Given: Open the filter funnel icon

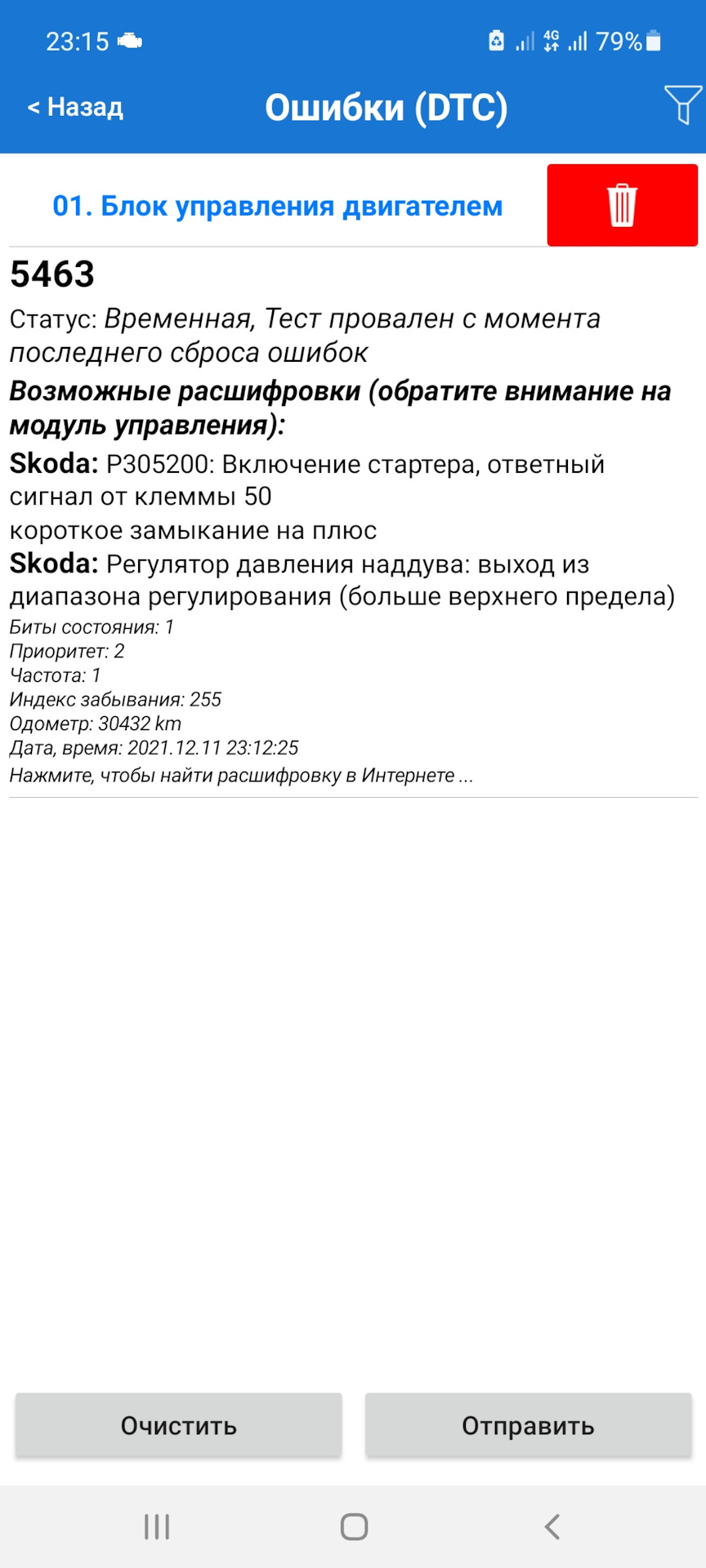Looking at the screenshot, I should pyautogui.click(x=682, y=105).
